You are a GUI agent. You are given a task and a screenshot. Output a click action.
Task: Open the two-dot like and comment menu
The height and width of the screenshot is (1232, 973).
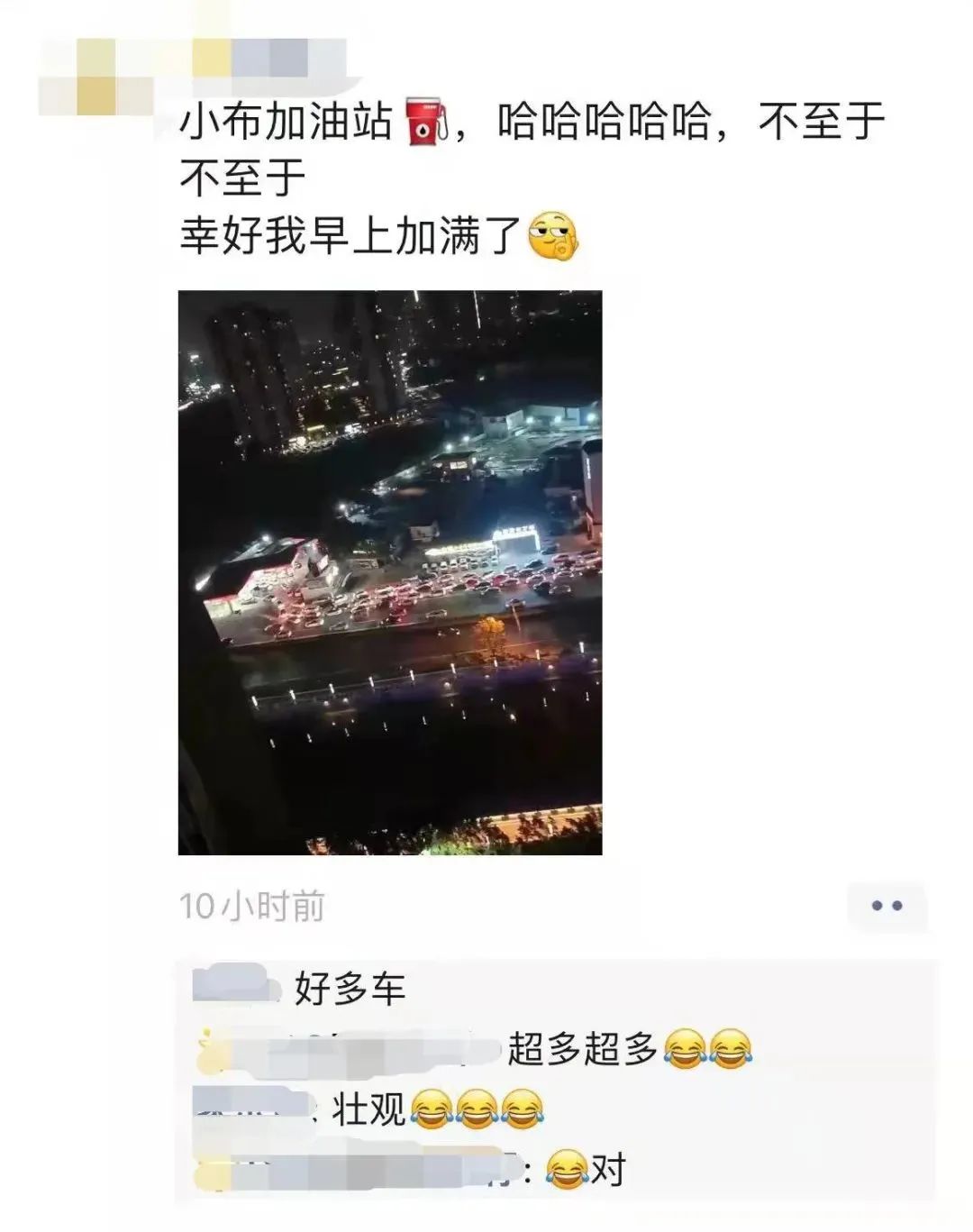point(887,906)
